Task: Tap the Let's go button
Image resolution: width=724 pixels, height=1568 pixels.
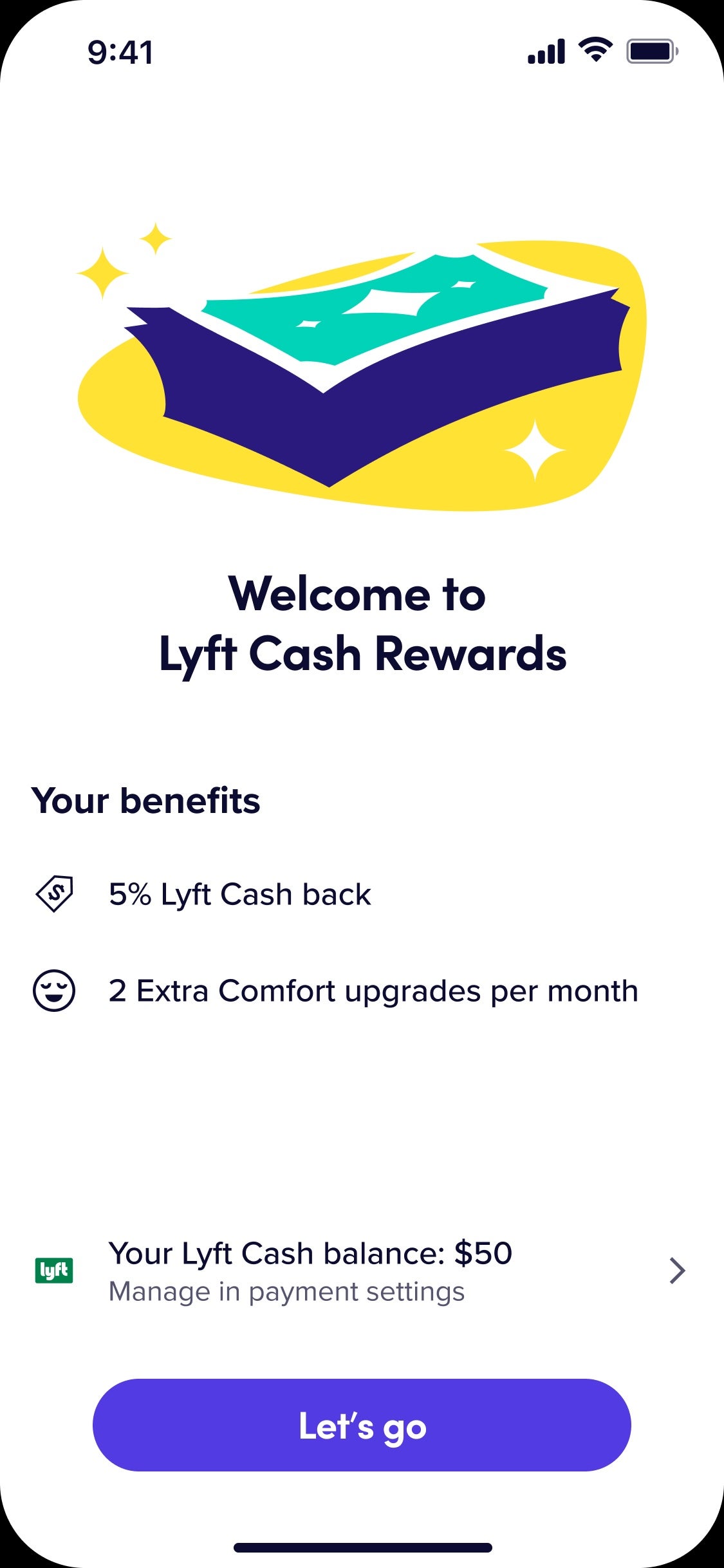Action: [362, 1425]
